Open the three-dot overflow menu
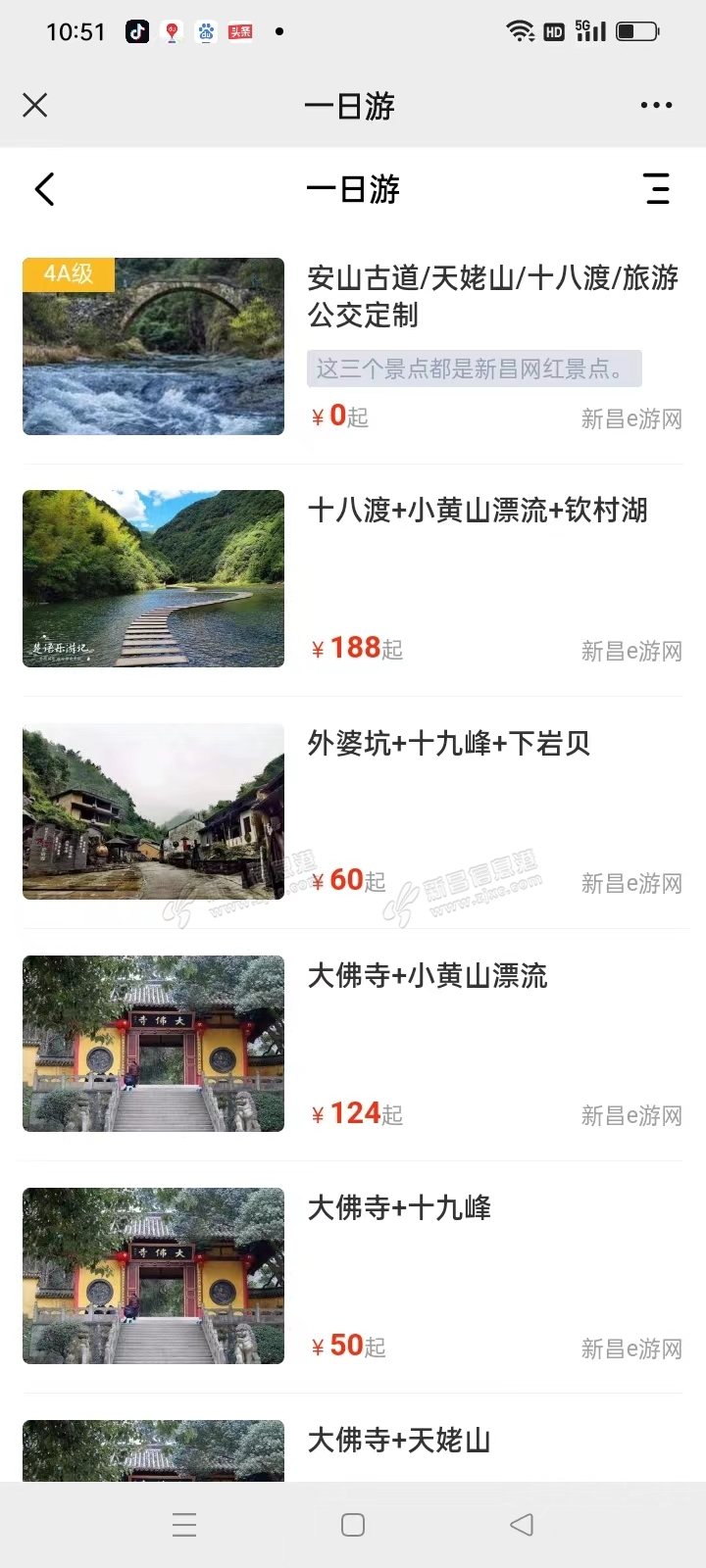The height and width of the screenshot is (1568, 706). click(x=656, y=106)
